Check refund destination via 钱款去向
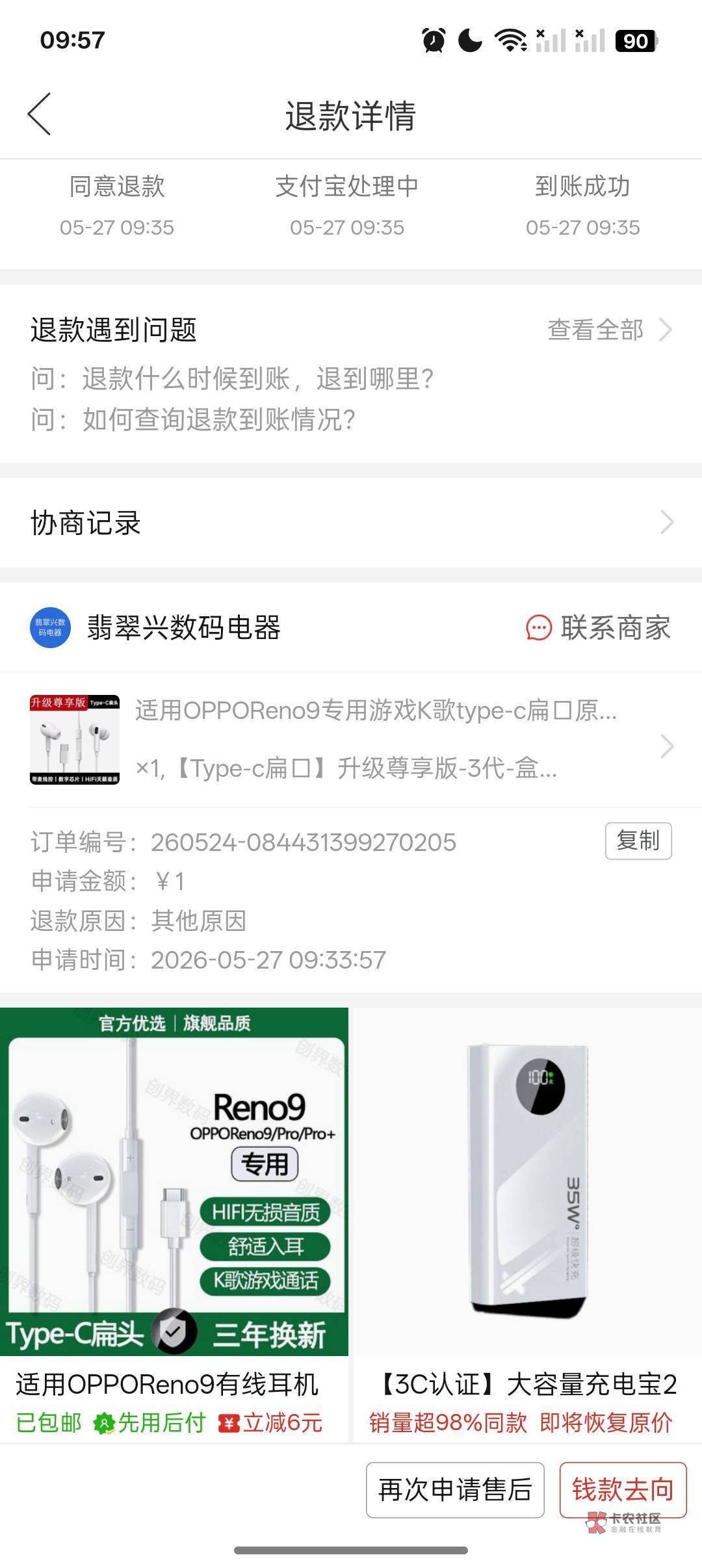Image resolution: width=702 pixels, height=1568 pixels. click(623, 1490)
